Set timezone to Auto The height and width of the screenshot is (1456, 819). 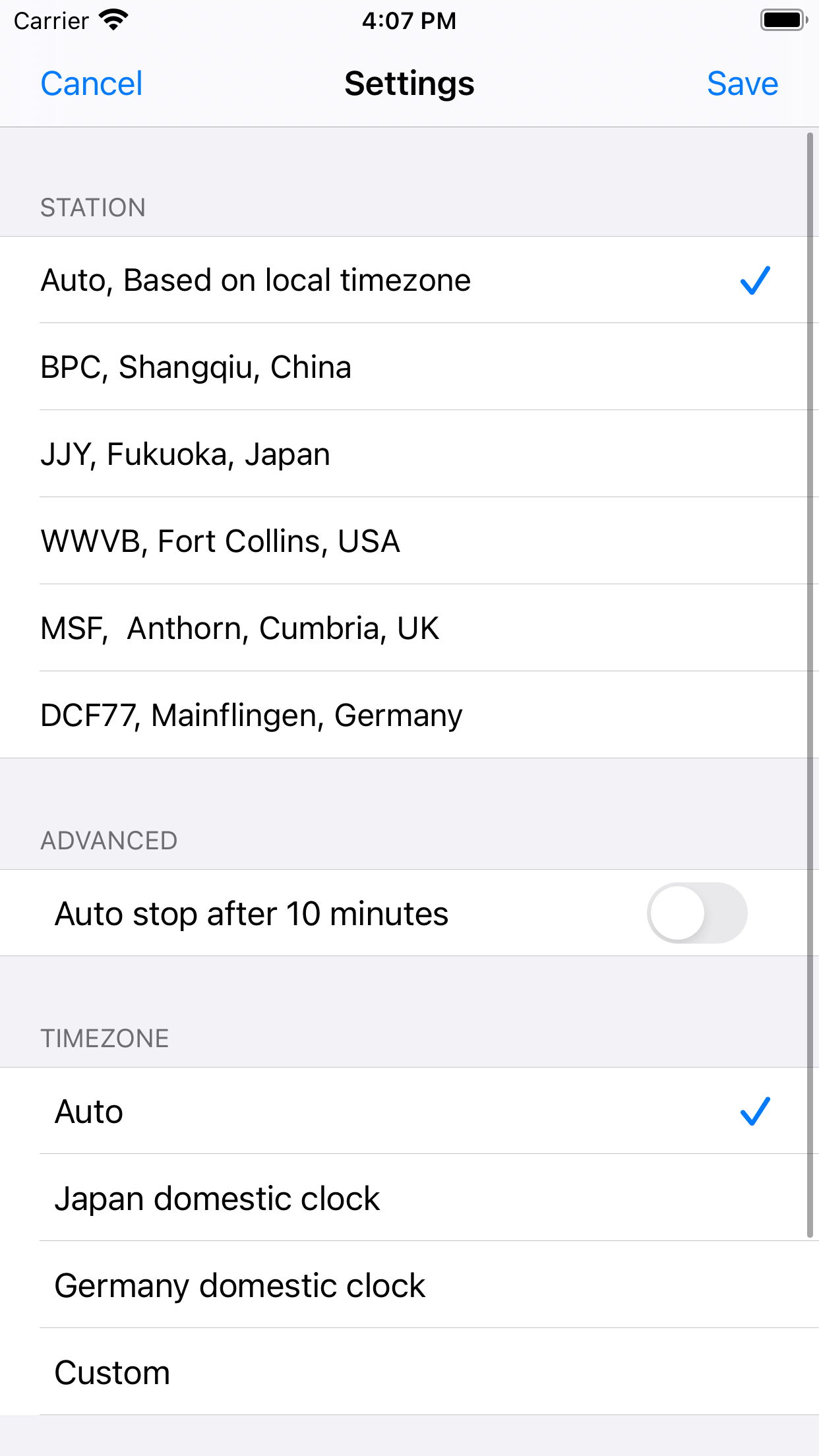[x=409, y=1111]
